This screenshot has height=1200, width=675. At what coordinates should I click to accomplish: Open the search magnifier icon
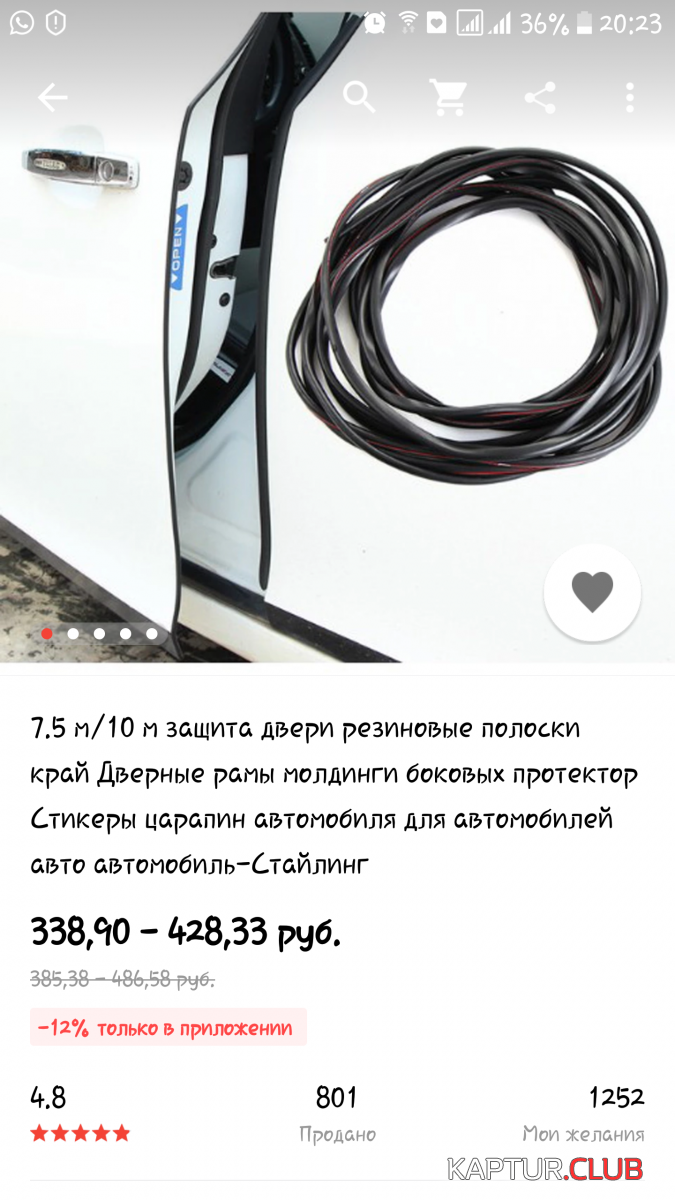359,97
